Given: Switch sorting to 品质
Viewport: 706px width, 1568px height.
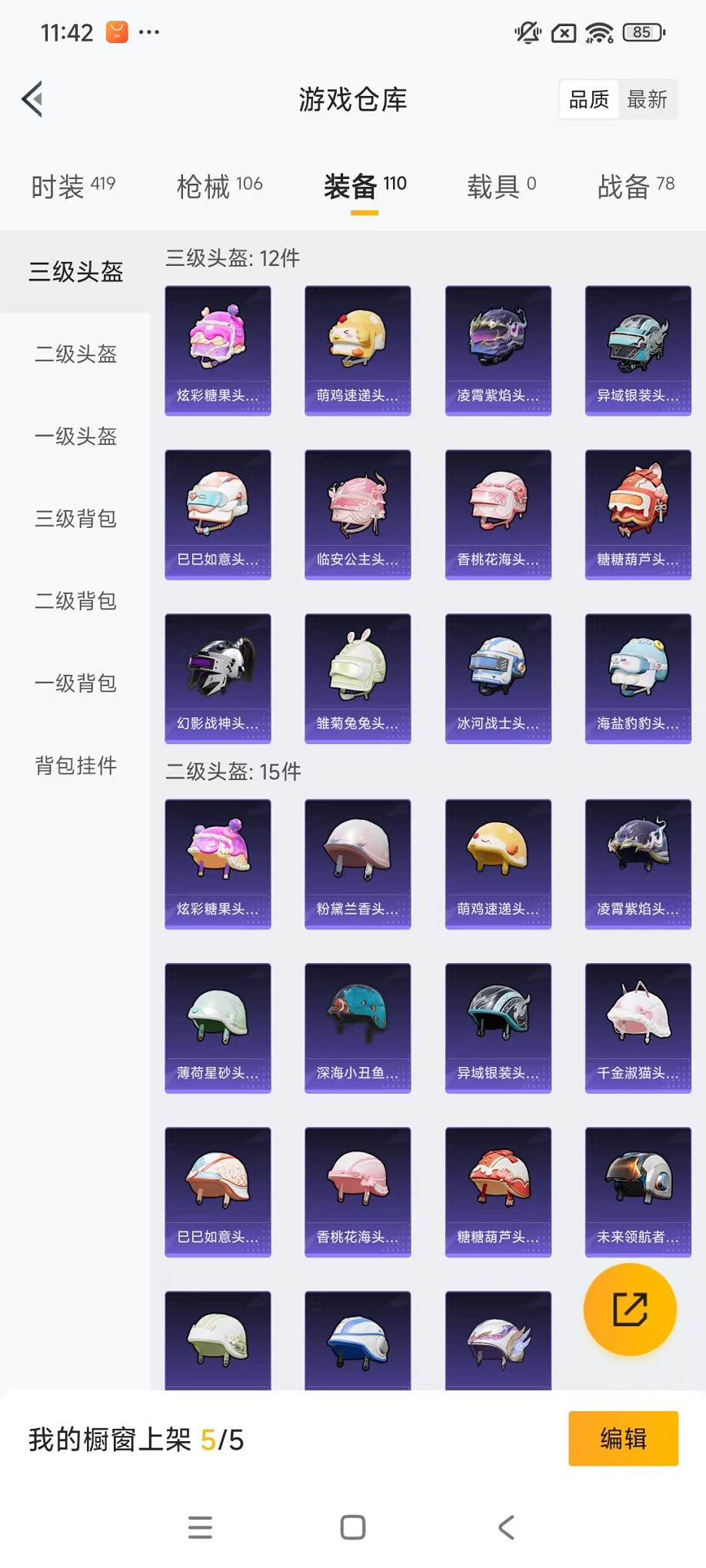Looking at the screenshot, I should 588,99.
